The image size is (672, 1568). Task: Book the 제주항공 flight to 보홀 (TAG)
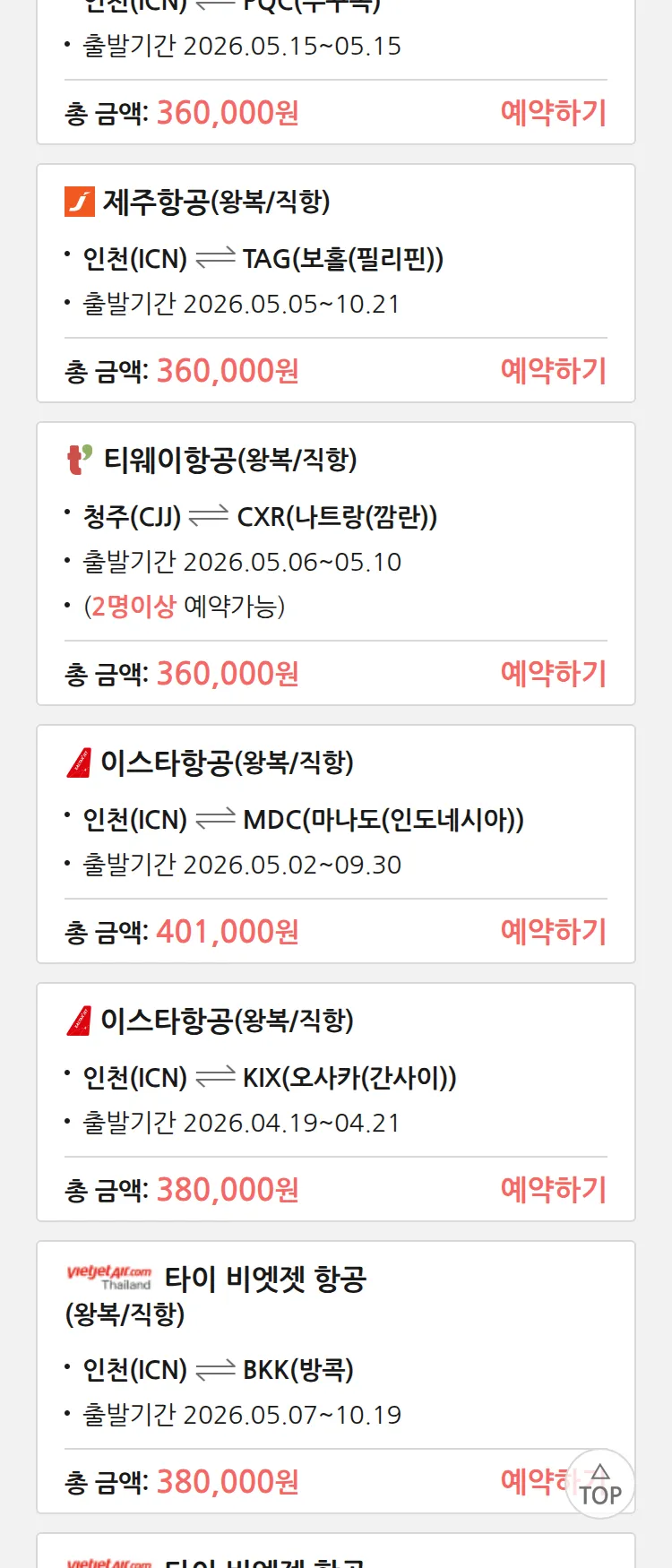(x=553, y=371)
